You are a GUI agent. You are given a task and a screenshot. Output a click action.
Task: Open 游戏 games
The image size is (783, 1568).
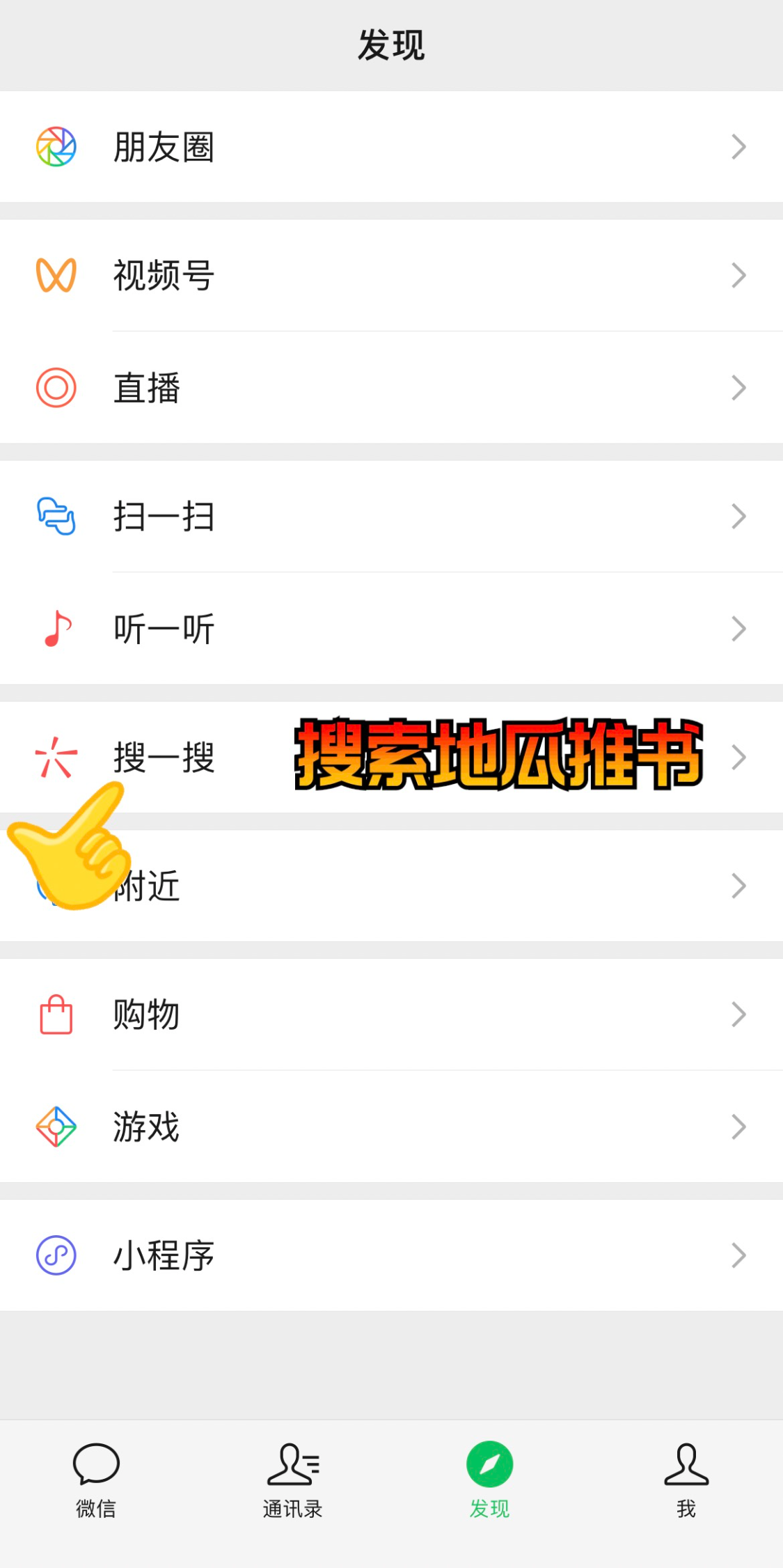390,1127
